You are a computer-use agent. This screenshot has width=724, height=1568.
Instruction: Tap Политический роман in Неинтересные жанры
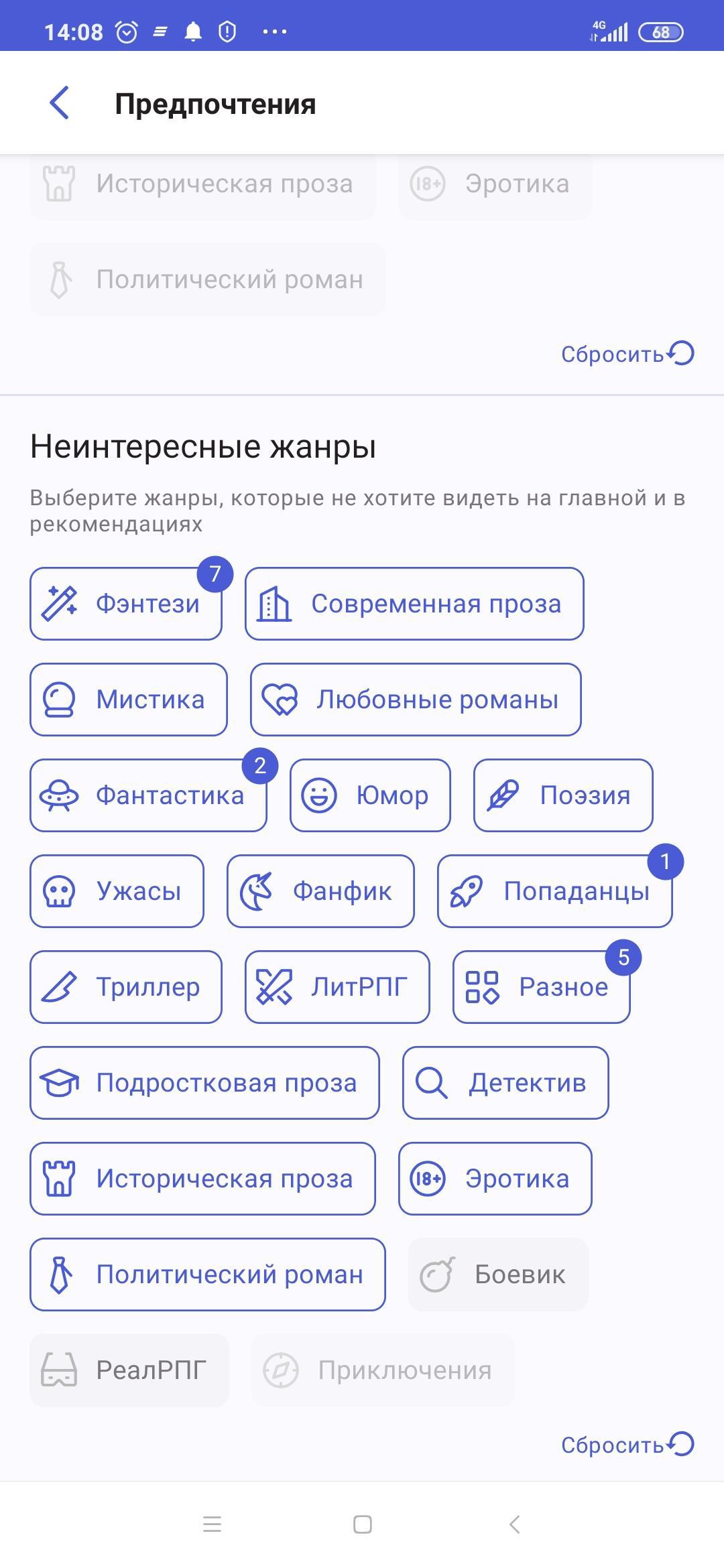tap(208, 1275)
